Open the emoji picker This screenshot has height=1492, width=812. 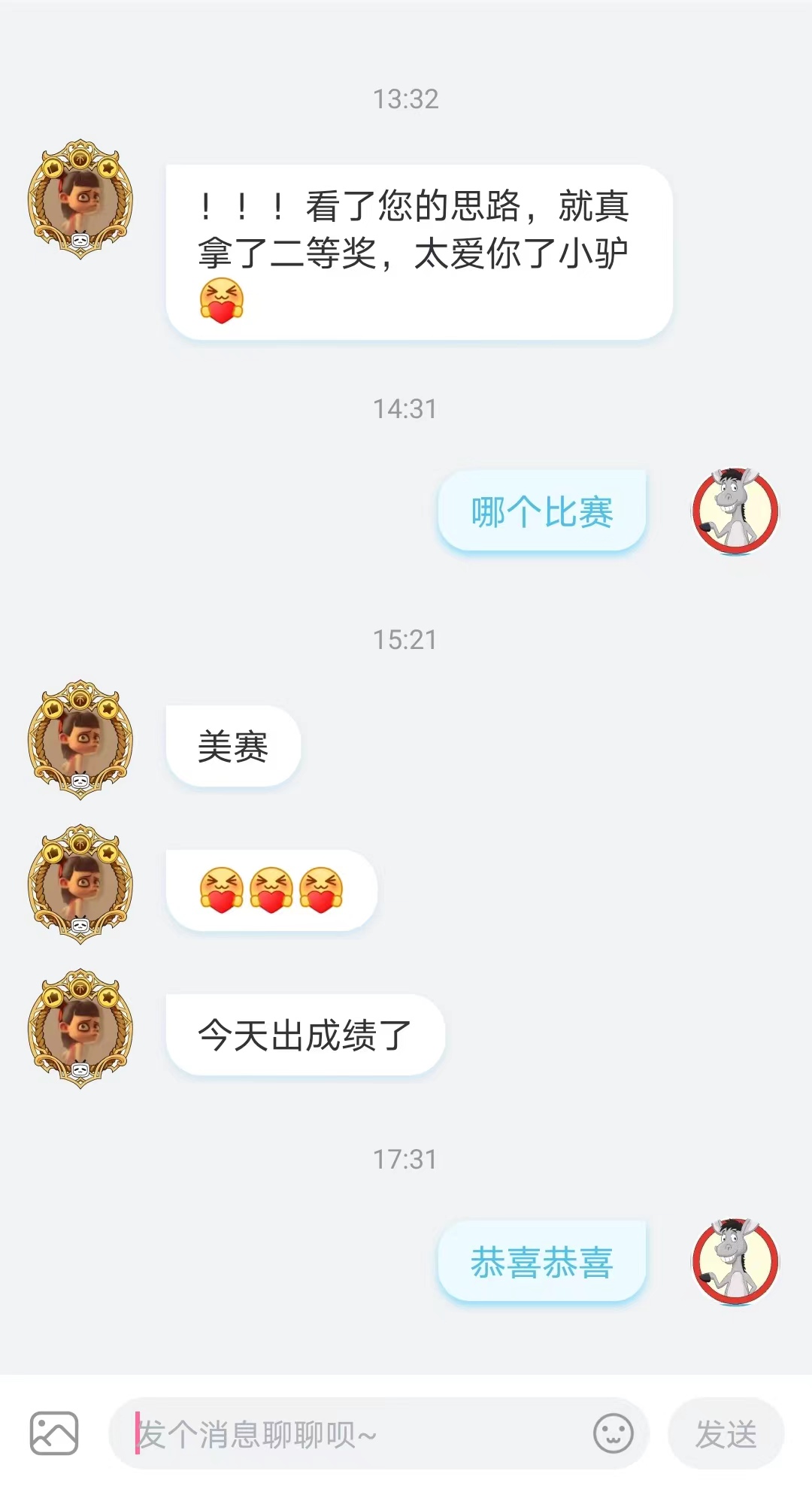pos(614,1433)
